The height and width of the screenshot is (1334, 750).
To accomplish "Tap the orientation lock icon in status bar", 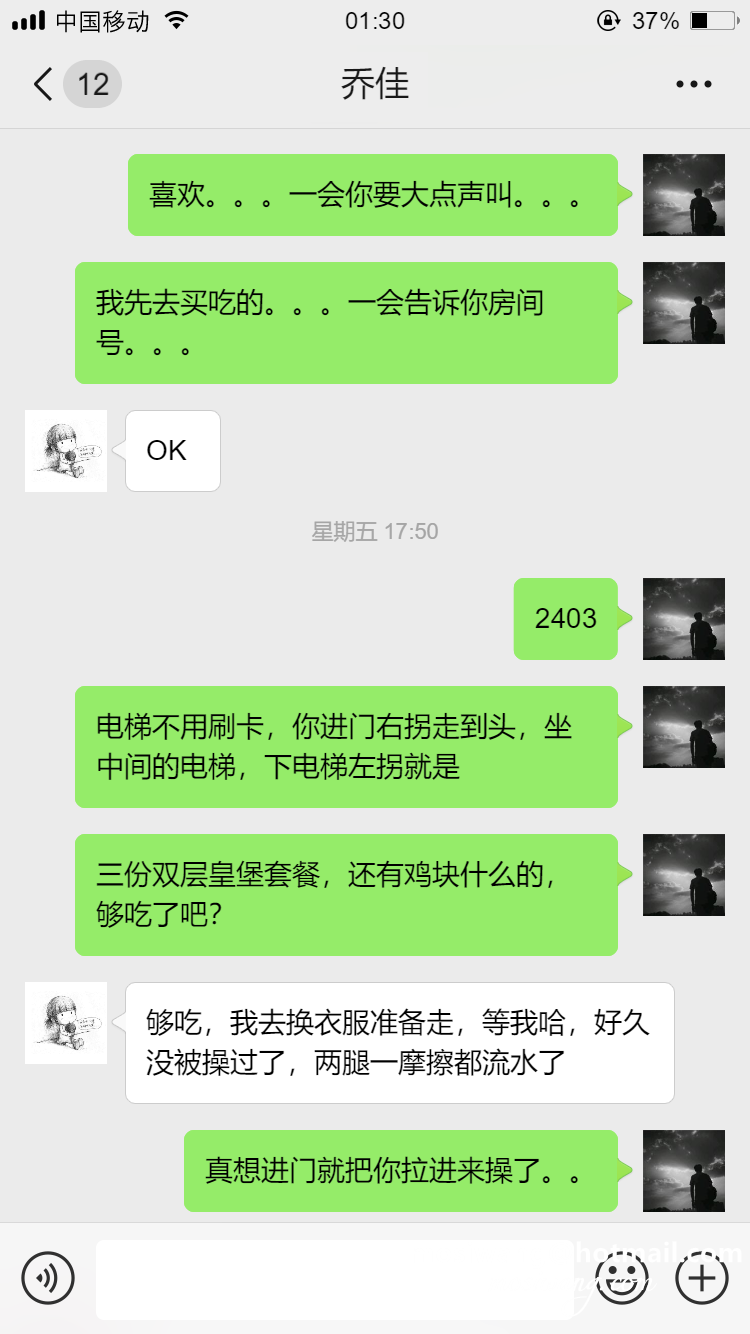I will coord(607,18).
